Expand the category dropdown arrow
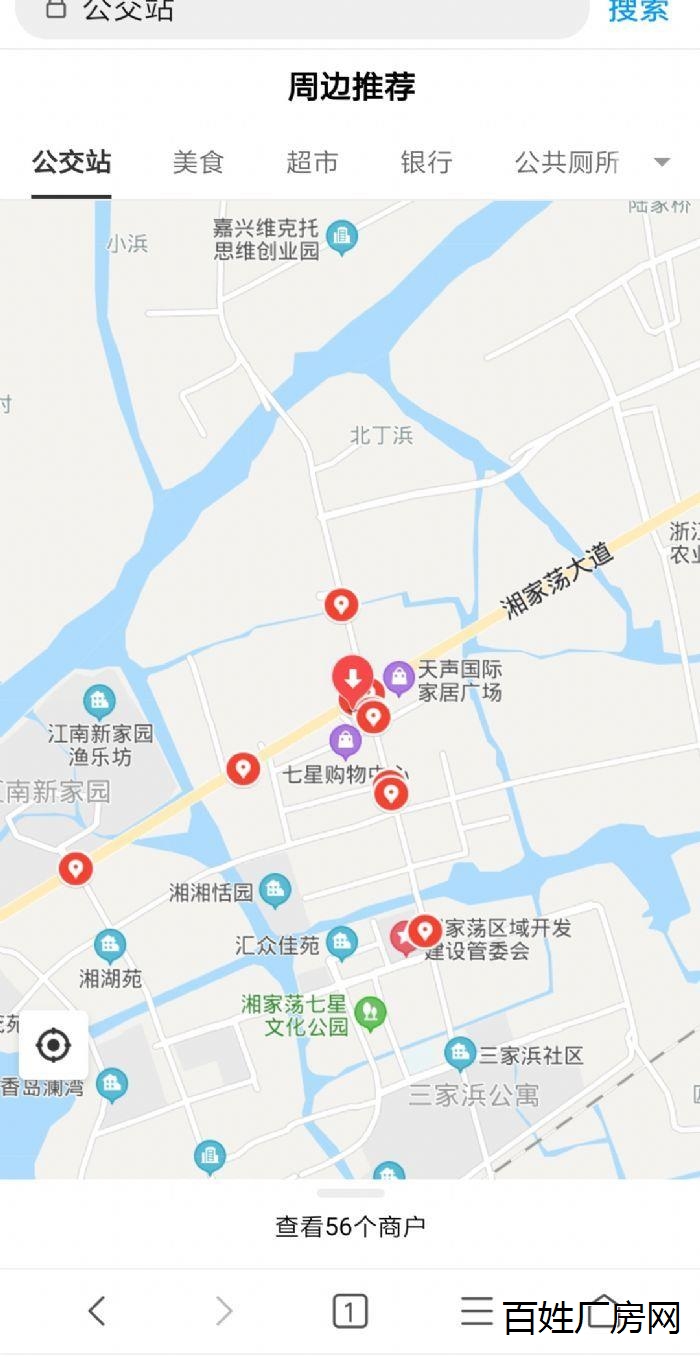Screen dimensions: 700x1357 [661, 162]
